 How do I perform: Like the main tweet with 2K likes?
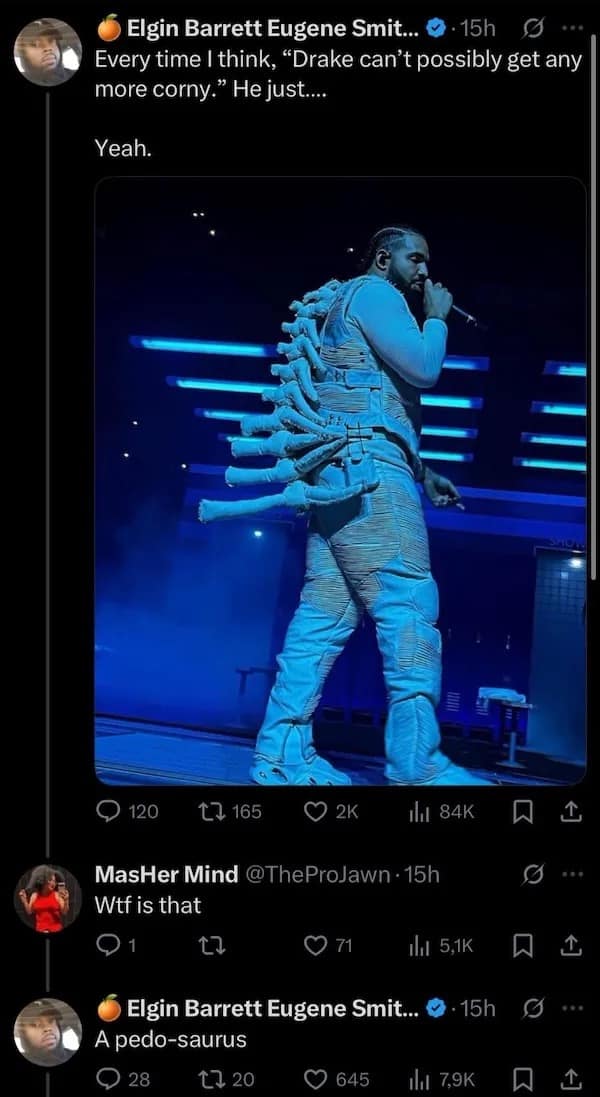[x=318, y=812]
